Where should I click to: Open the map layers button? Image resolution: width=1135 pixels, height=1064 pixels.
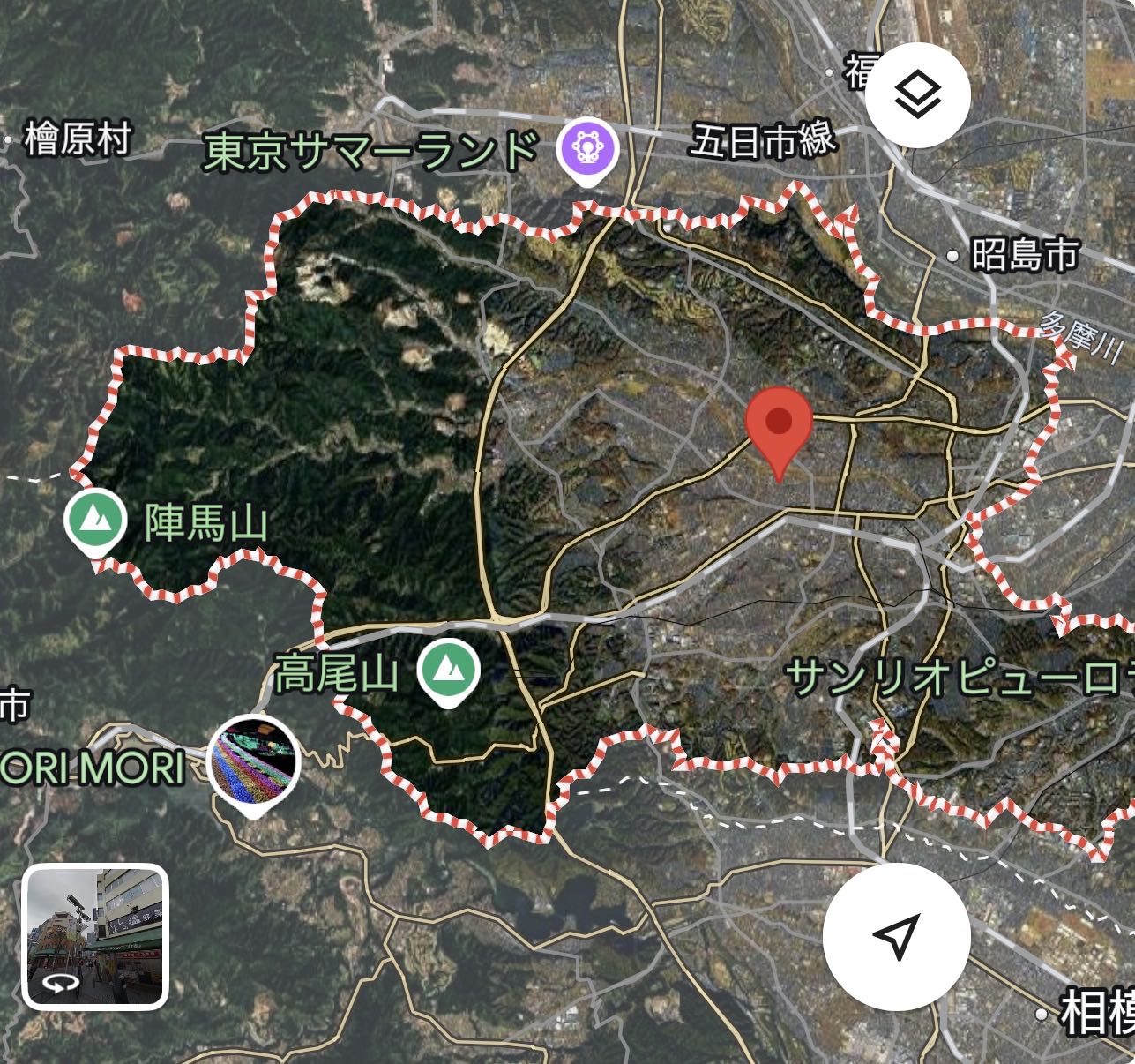click(918, 95)
